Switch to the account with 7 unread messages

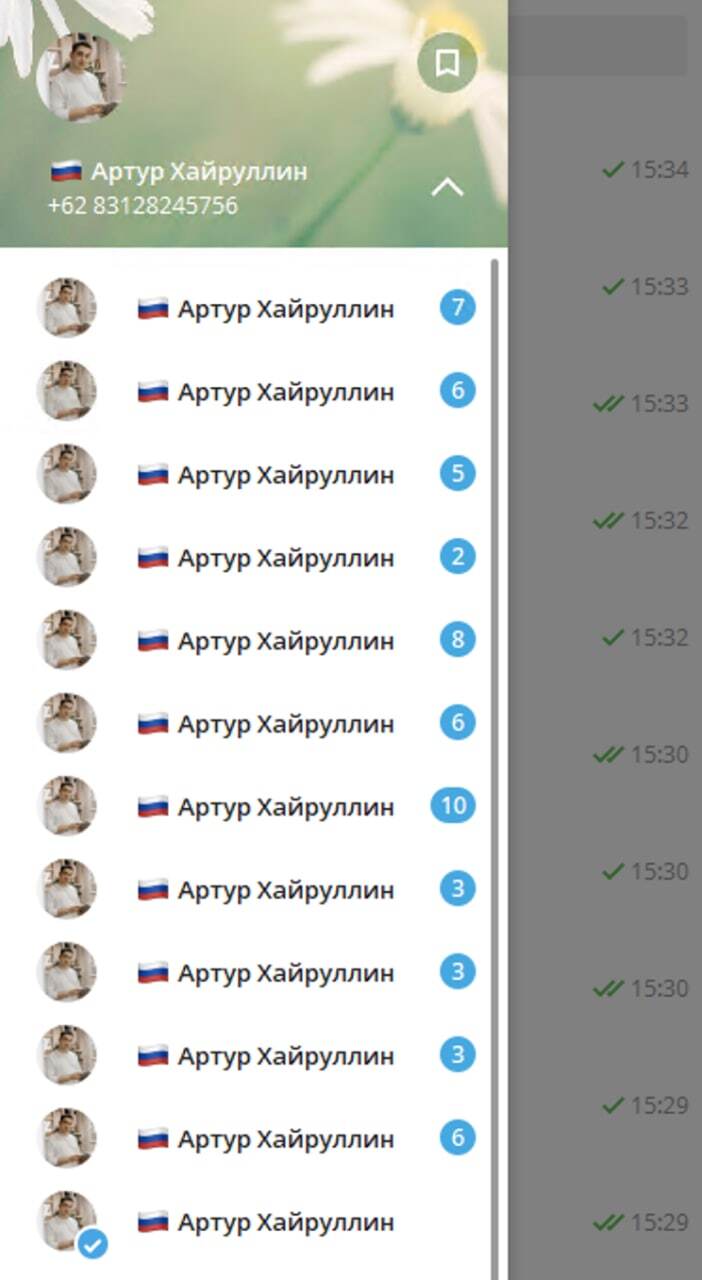265,309
